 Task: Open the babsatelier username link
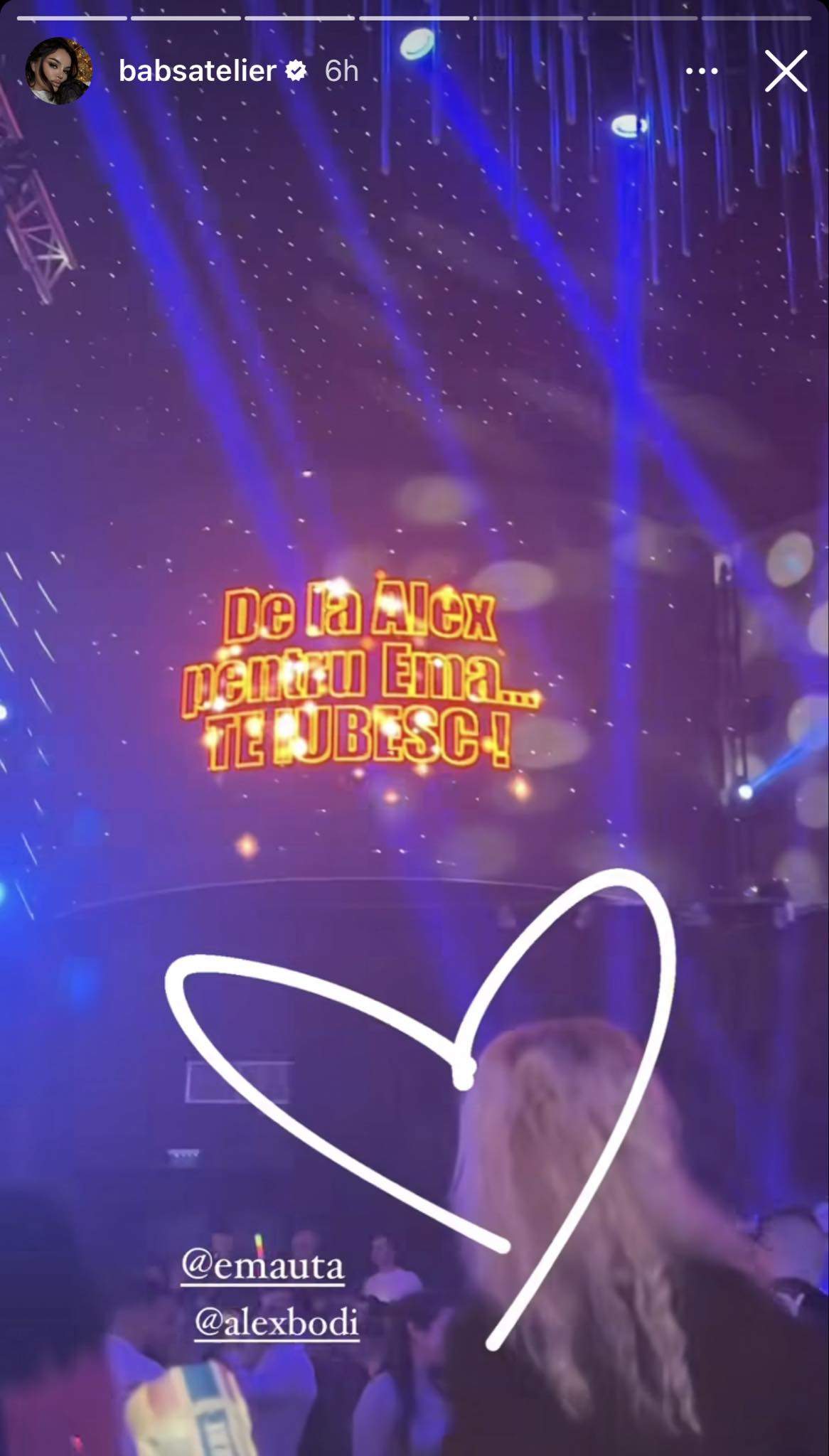pyautogui.click(x=197, y=71)
